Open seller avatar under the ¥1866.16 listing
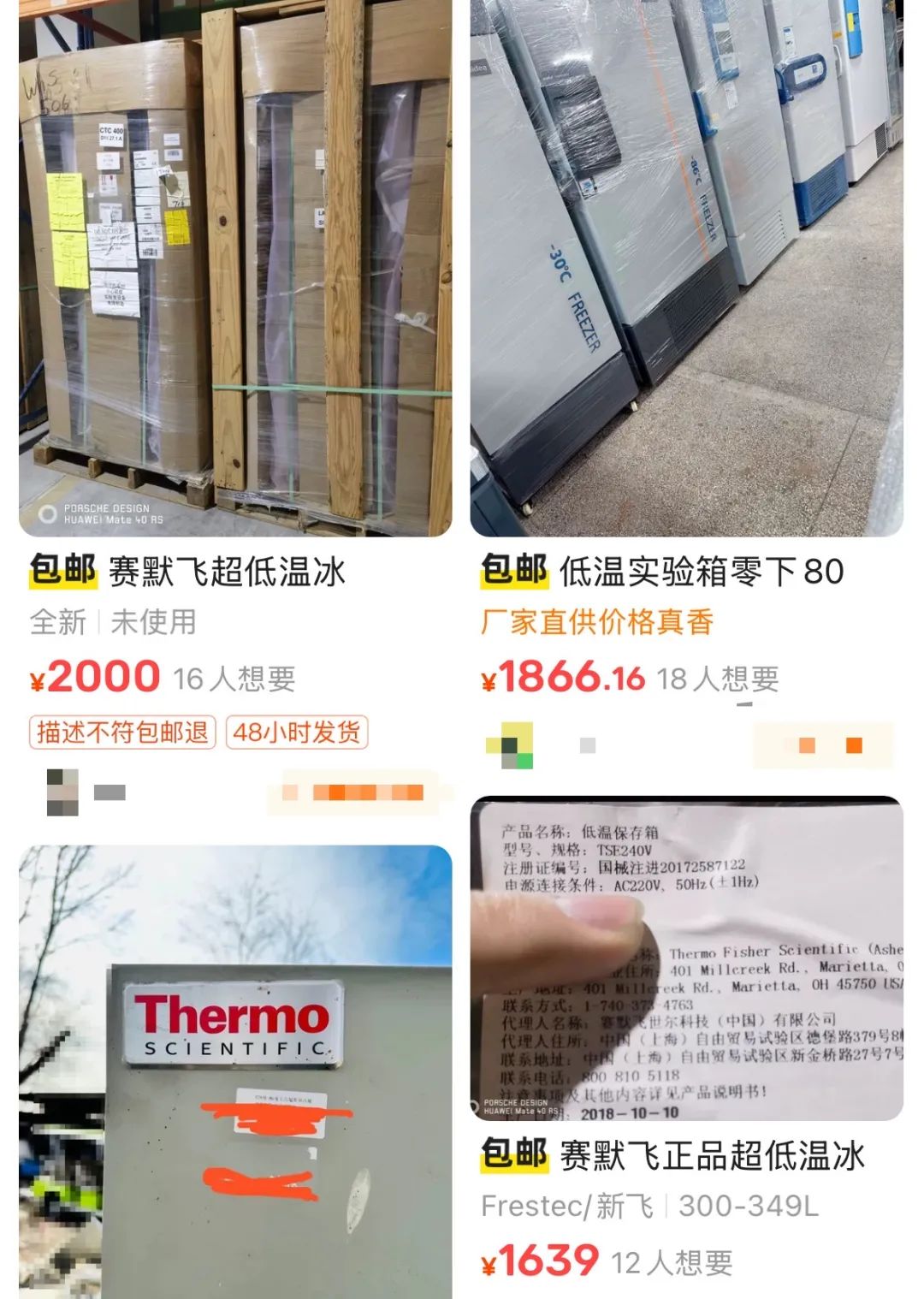 coord(509,745)
